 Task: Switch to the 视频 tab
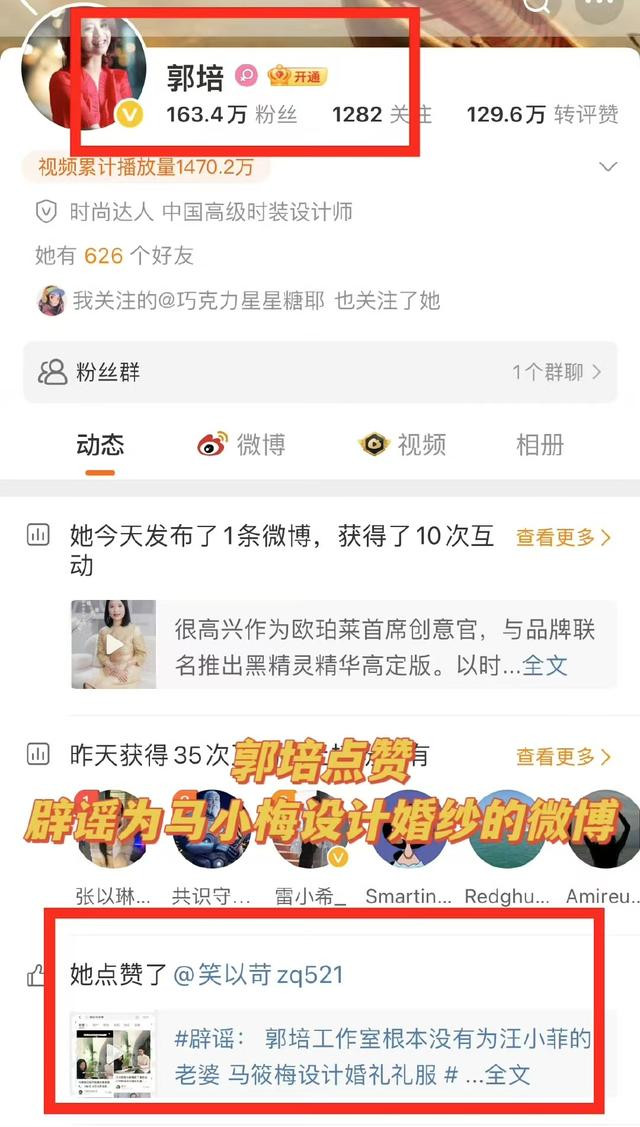point(403,445)
